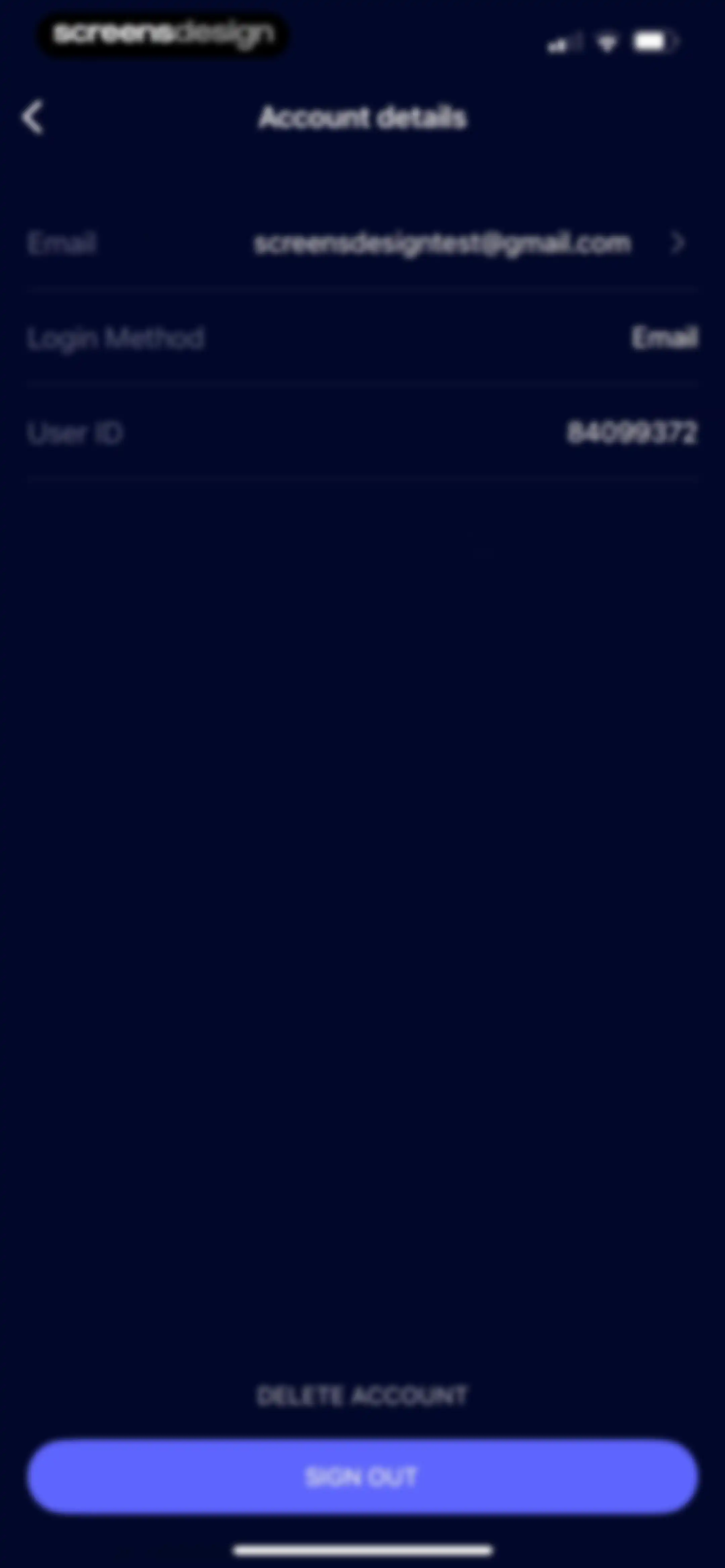725x1568 pixels.
Task: Open the Email row to edit address
Action: click(362, 243)
